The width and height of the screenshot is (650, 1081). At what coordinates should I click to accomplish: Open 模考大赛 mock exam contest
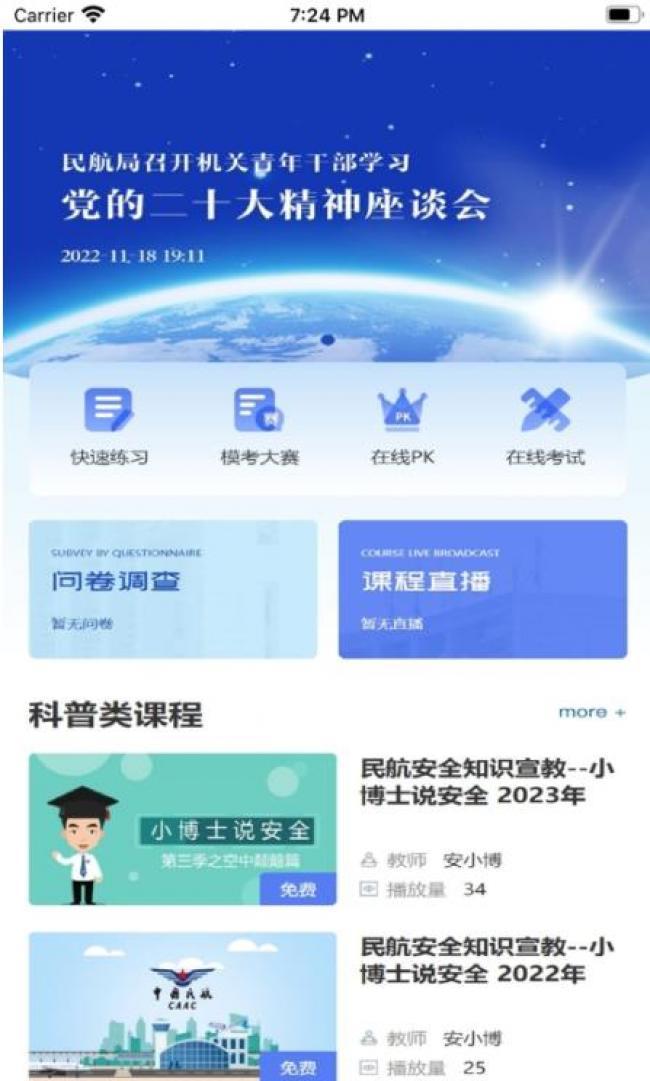click(x=259, y=427)
